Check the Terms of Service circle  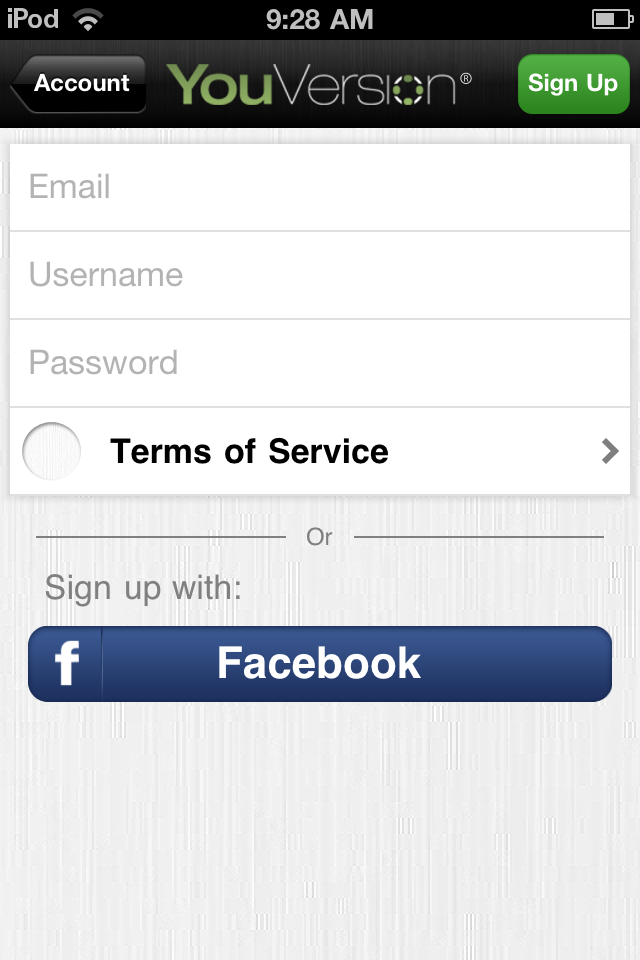pos(51,451)
